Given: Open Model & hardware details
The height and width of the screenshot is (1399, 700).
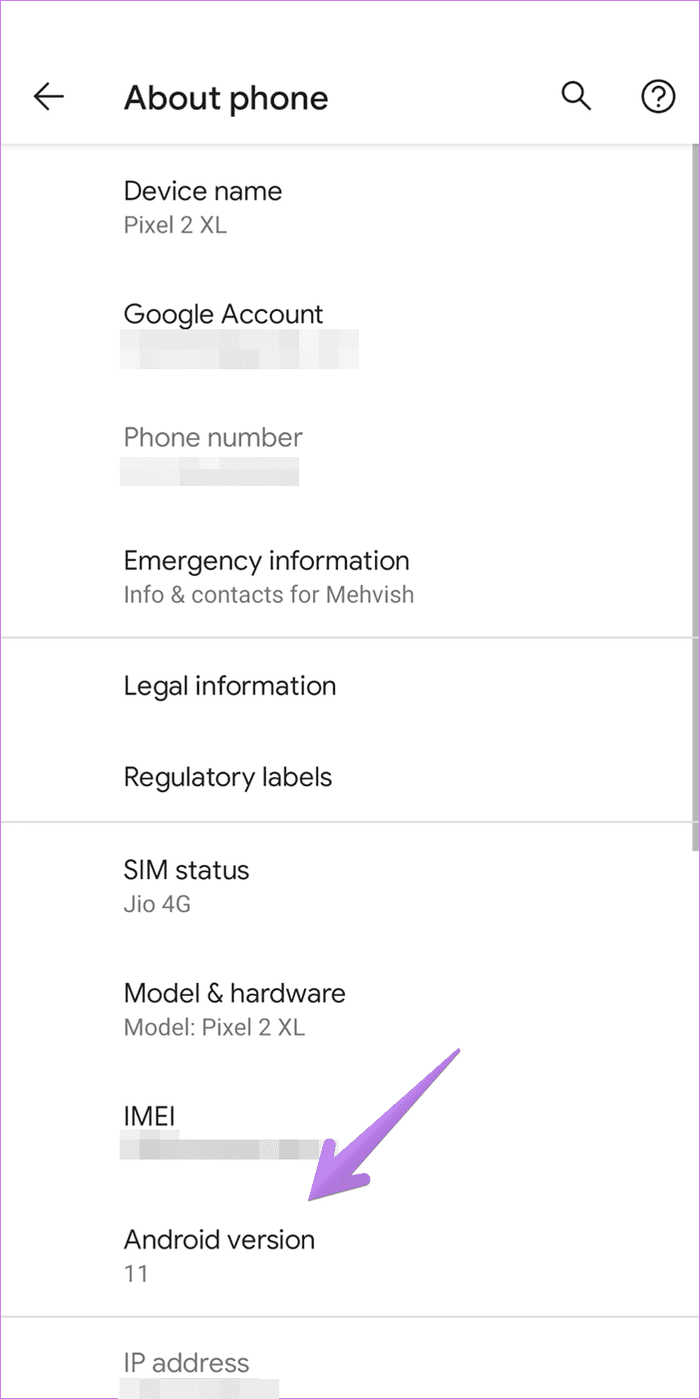Looking at the screenshot, I should pyautogui.click(x=346, y=1008).
